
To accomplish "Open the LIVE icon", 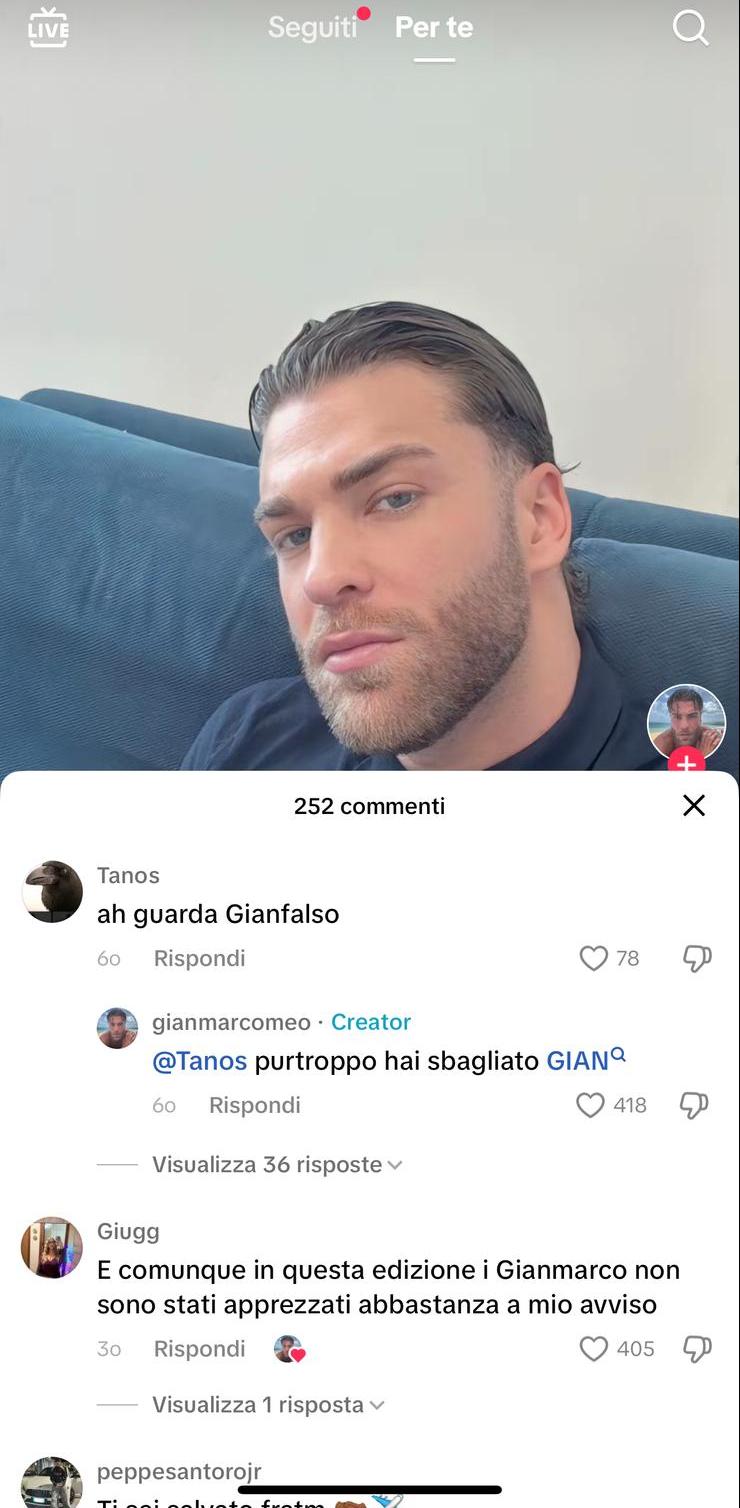I will coord(48,27).
